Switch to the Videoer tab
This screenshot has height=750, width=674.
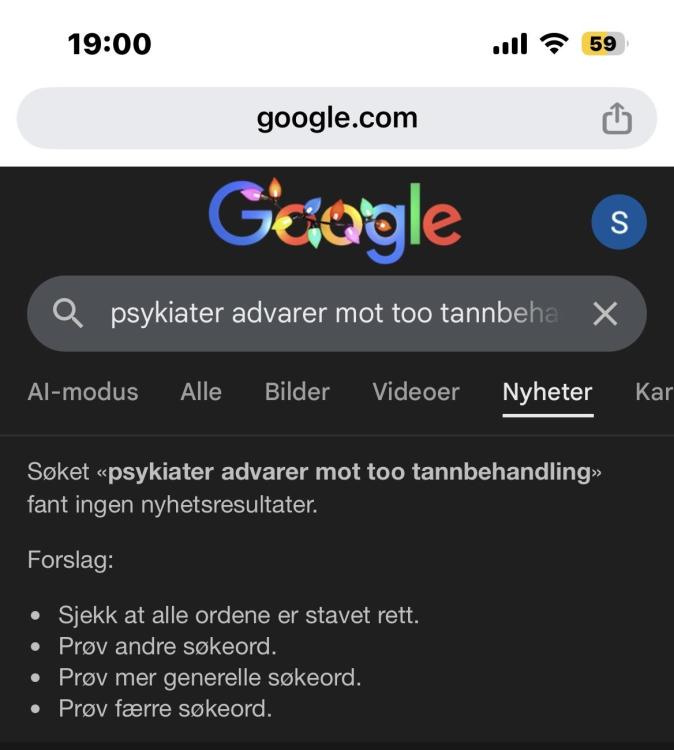pos(416,392)
